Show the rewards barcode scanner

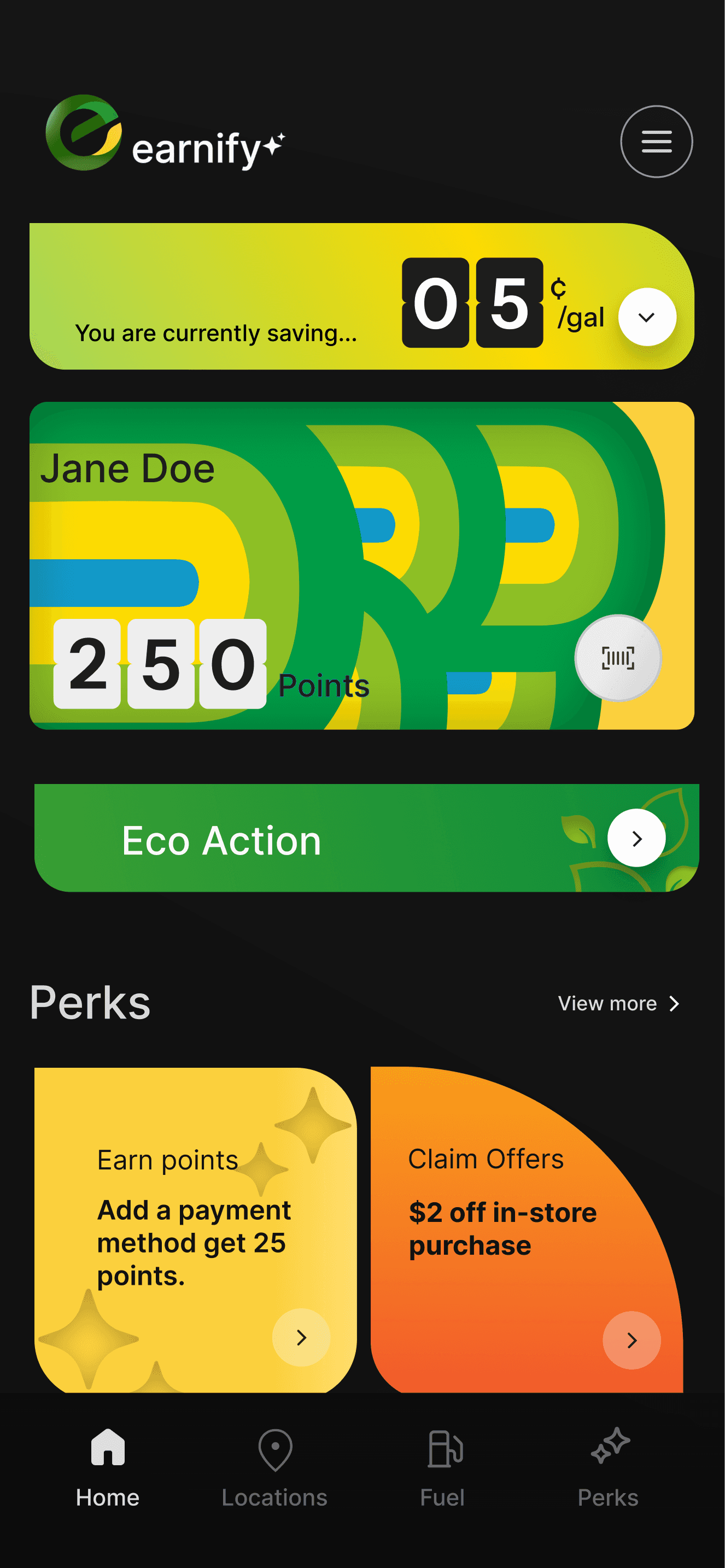[x=617, y=658]
